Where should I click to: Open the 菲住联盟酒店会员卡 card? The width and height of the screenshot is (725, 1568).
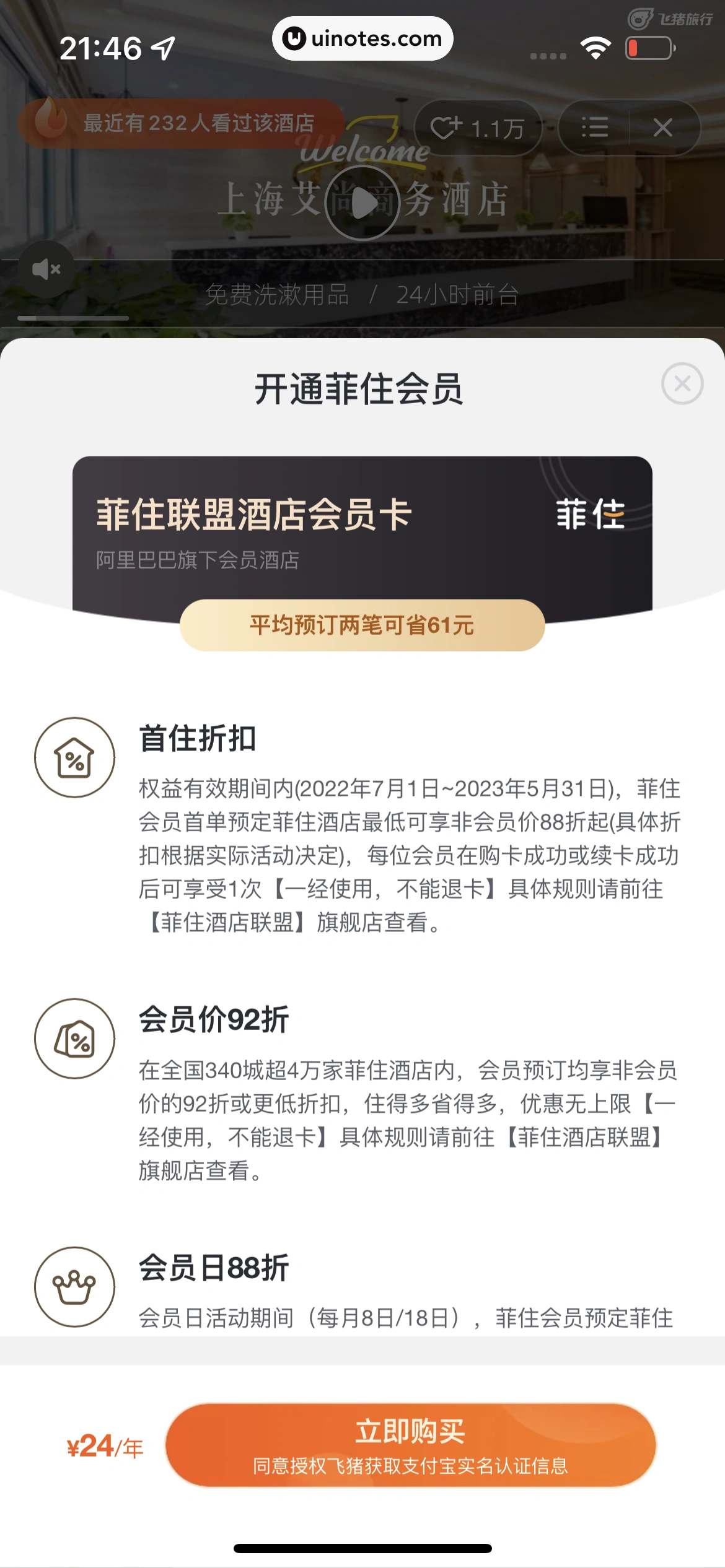click(362, 533)
